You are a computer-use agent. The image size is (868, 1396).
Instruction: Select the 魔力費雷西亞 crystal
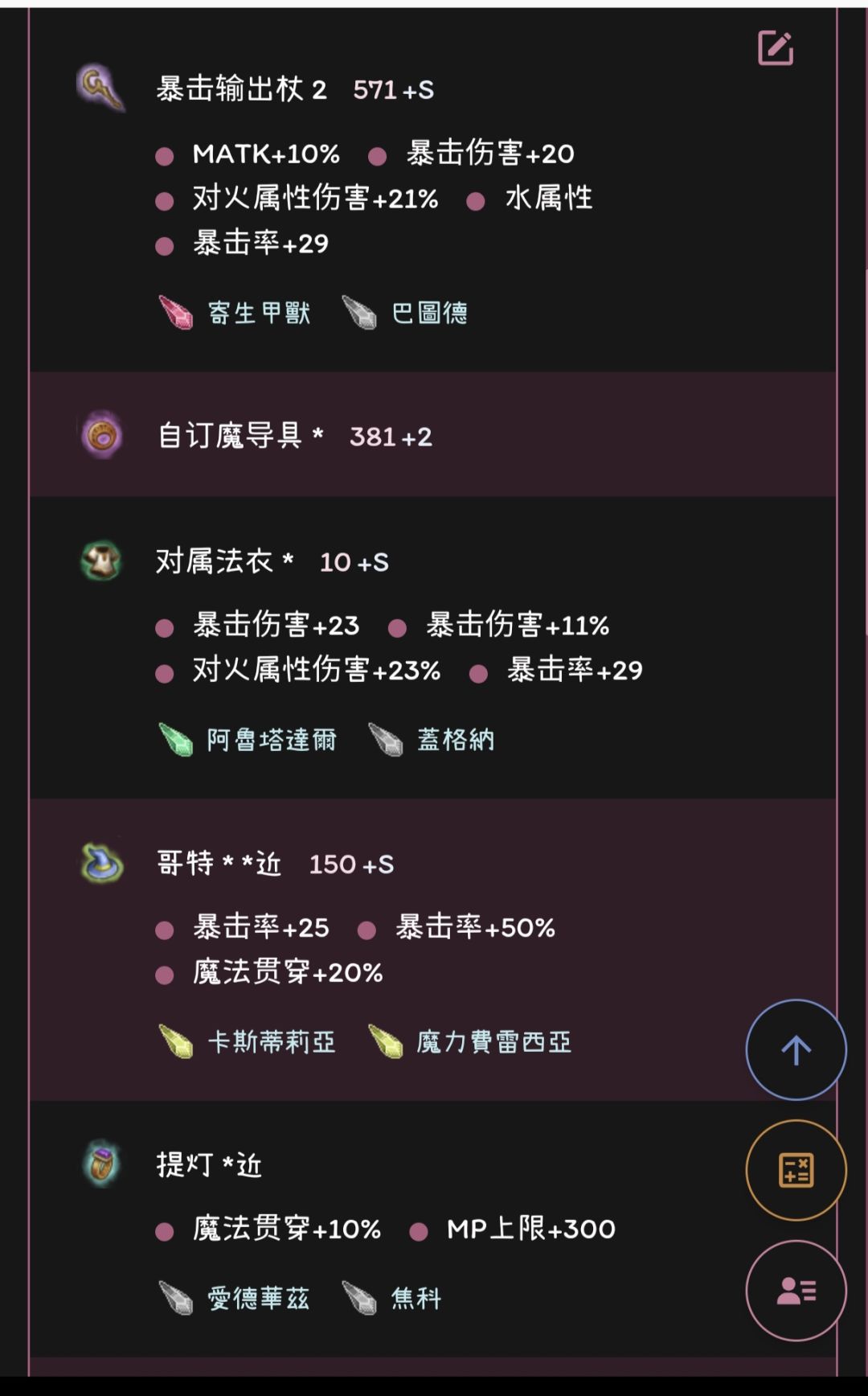pos(493,1041)
